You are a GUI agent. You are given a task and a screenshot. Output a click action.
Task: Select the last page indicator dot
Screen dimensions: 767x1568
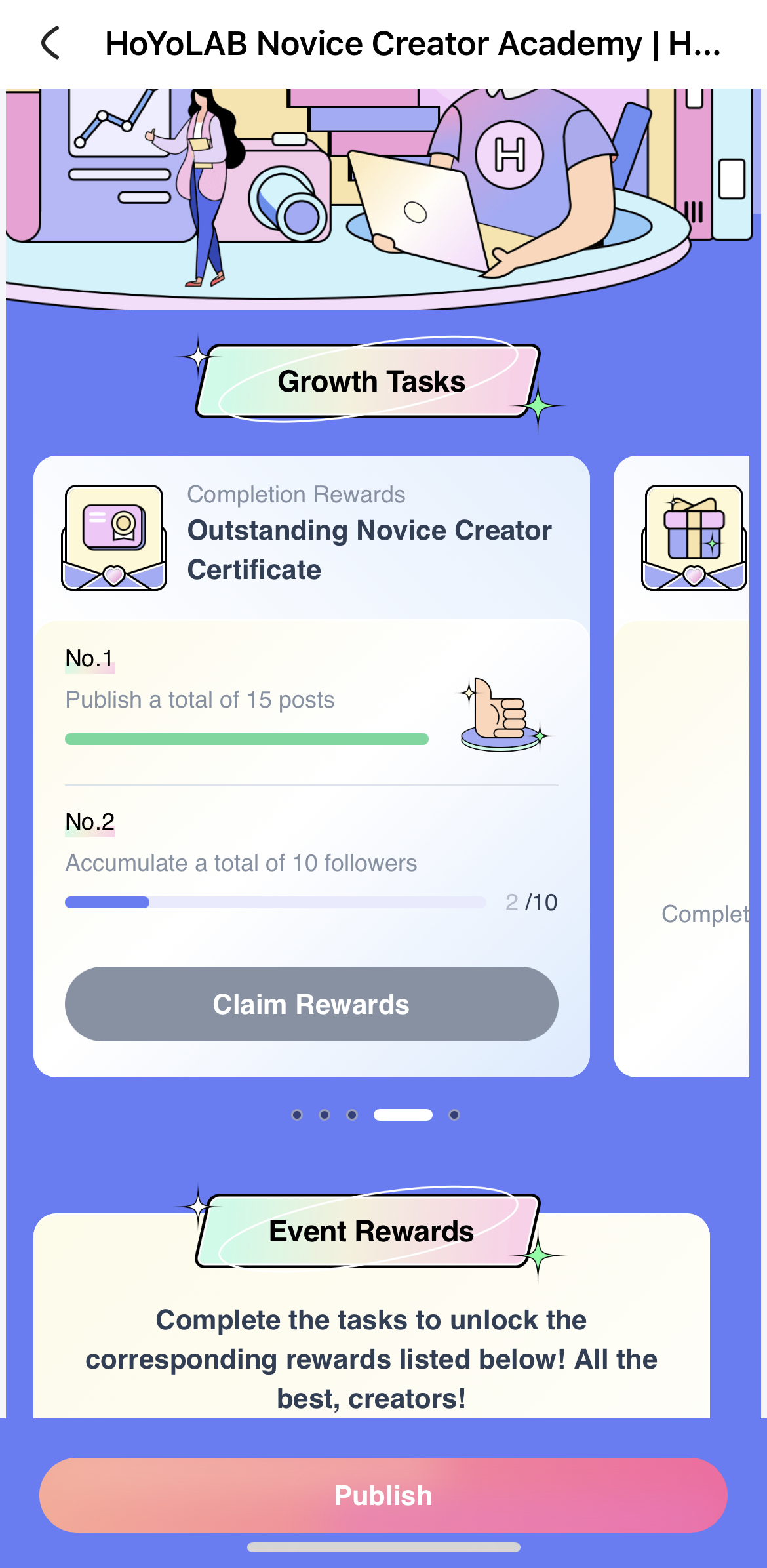click(454, 1115)
